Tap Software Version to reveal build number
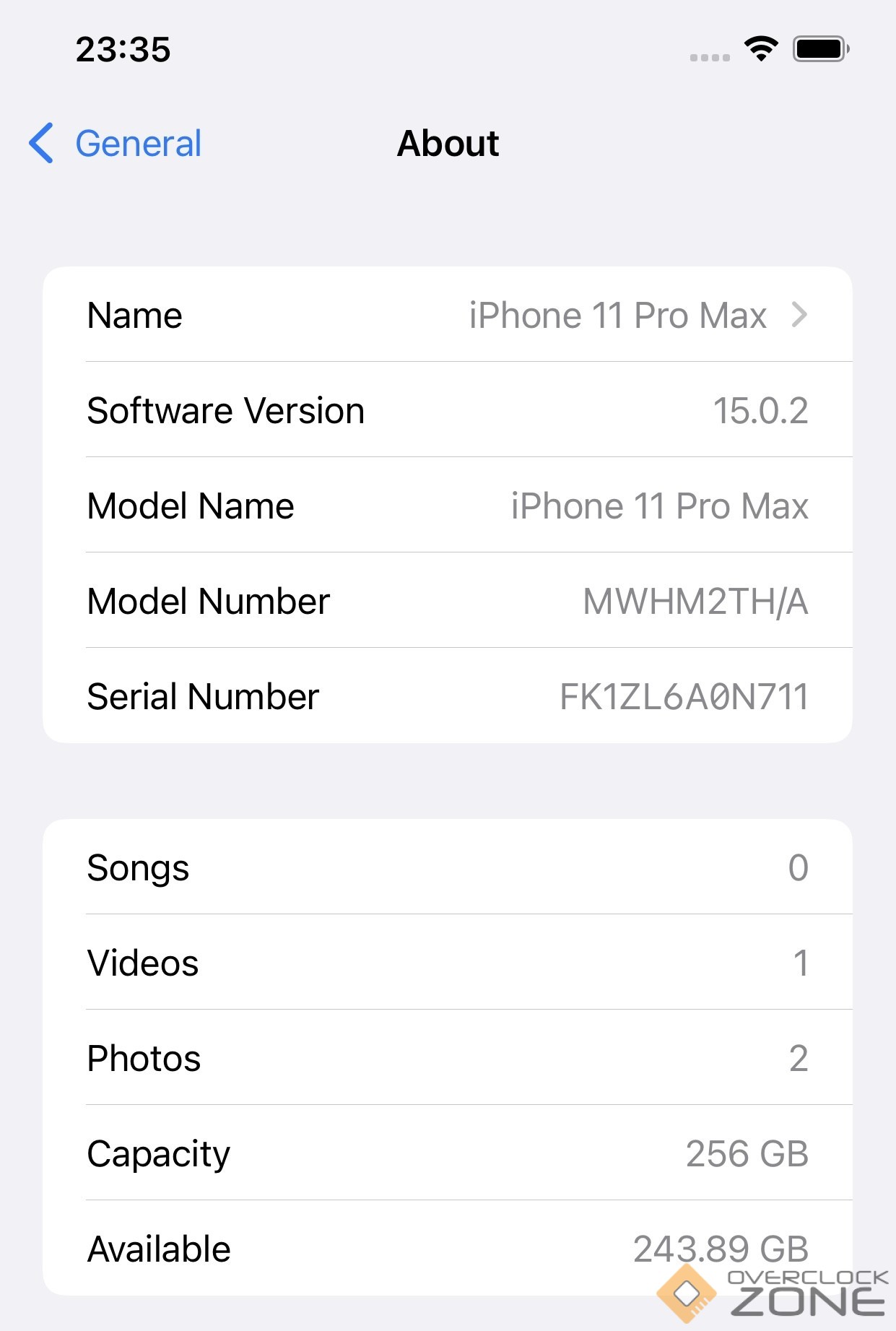 (x=447, y=410)
